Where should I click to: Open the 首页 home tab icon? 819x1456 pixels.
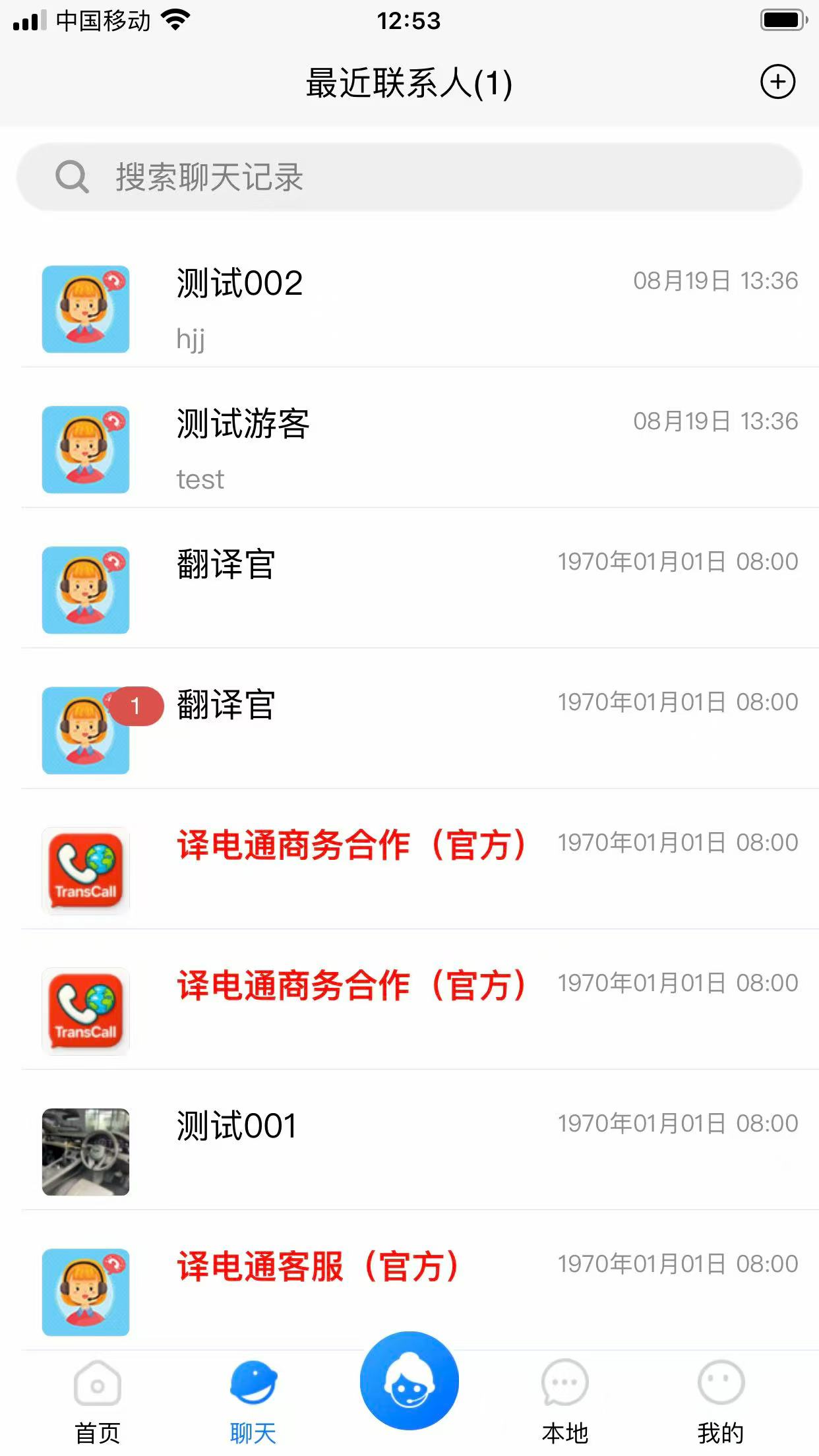click(98, 1381)
